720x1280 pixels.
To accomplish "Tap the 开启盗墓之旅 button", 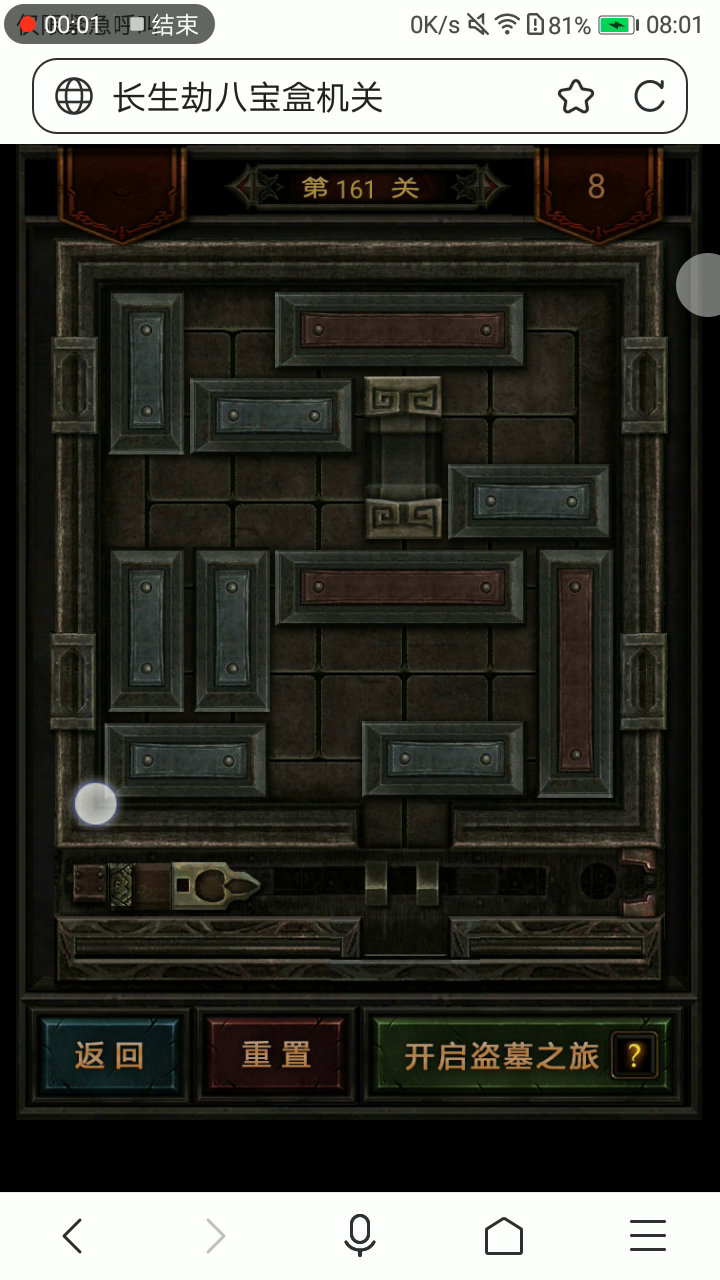I will click(520, 1055).
